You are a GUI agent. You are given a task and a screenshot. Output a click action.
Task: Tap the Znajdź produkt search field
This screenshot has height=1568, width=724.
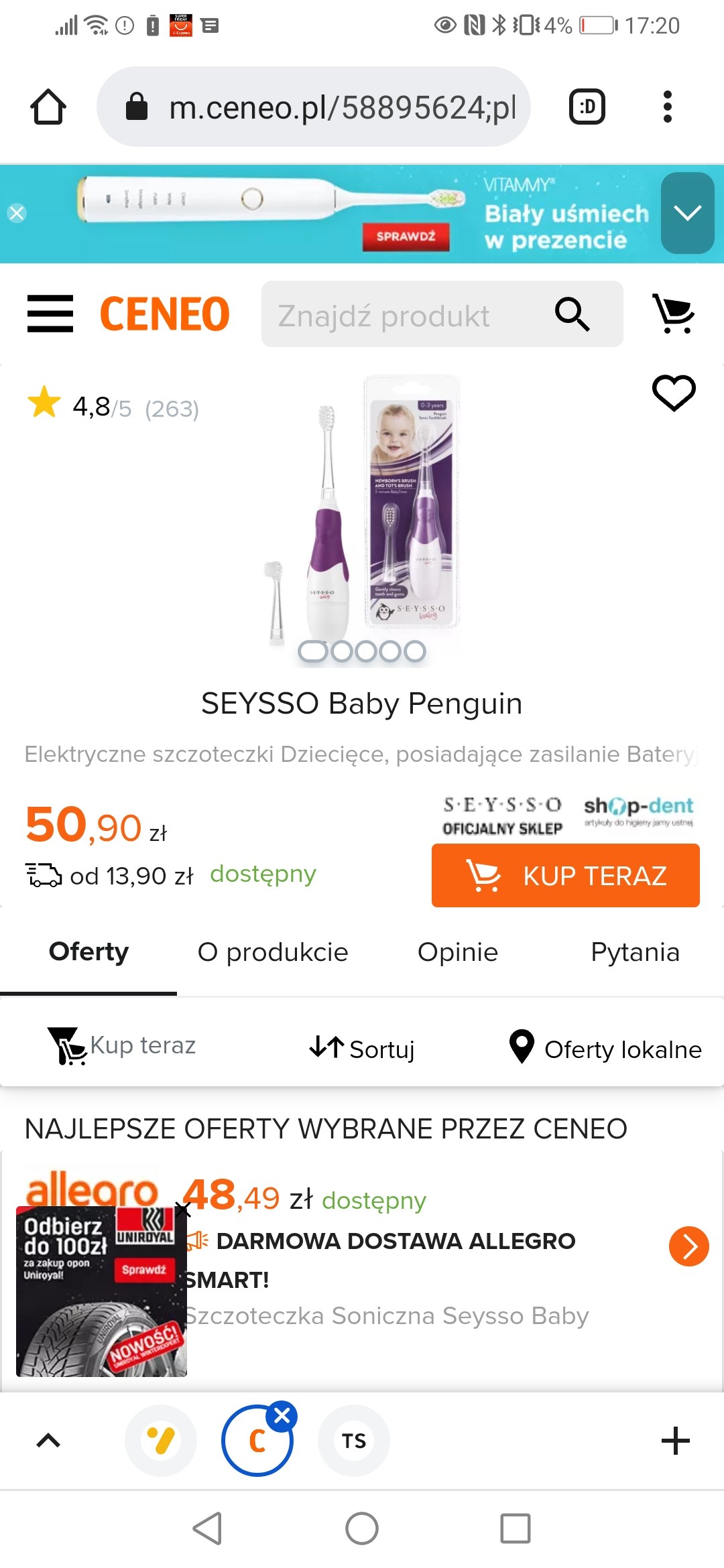click(x=402, y=315)
